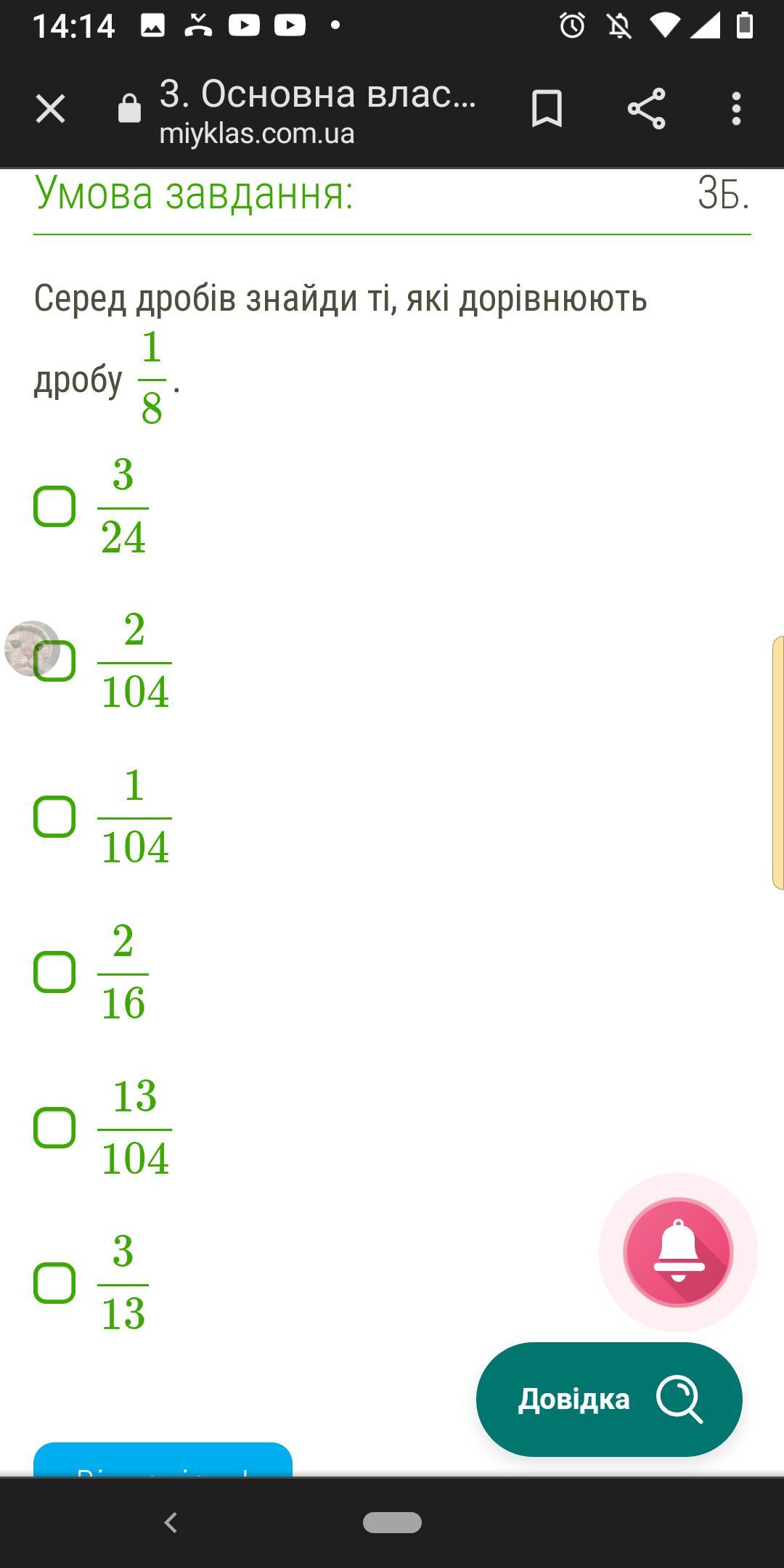Share this page
This screenshot has width=784, height=1568.
coord(646,109)
